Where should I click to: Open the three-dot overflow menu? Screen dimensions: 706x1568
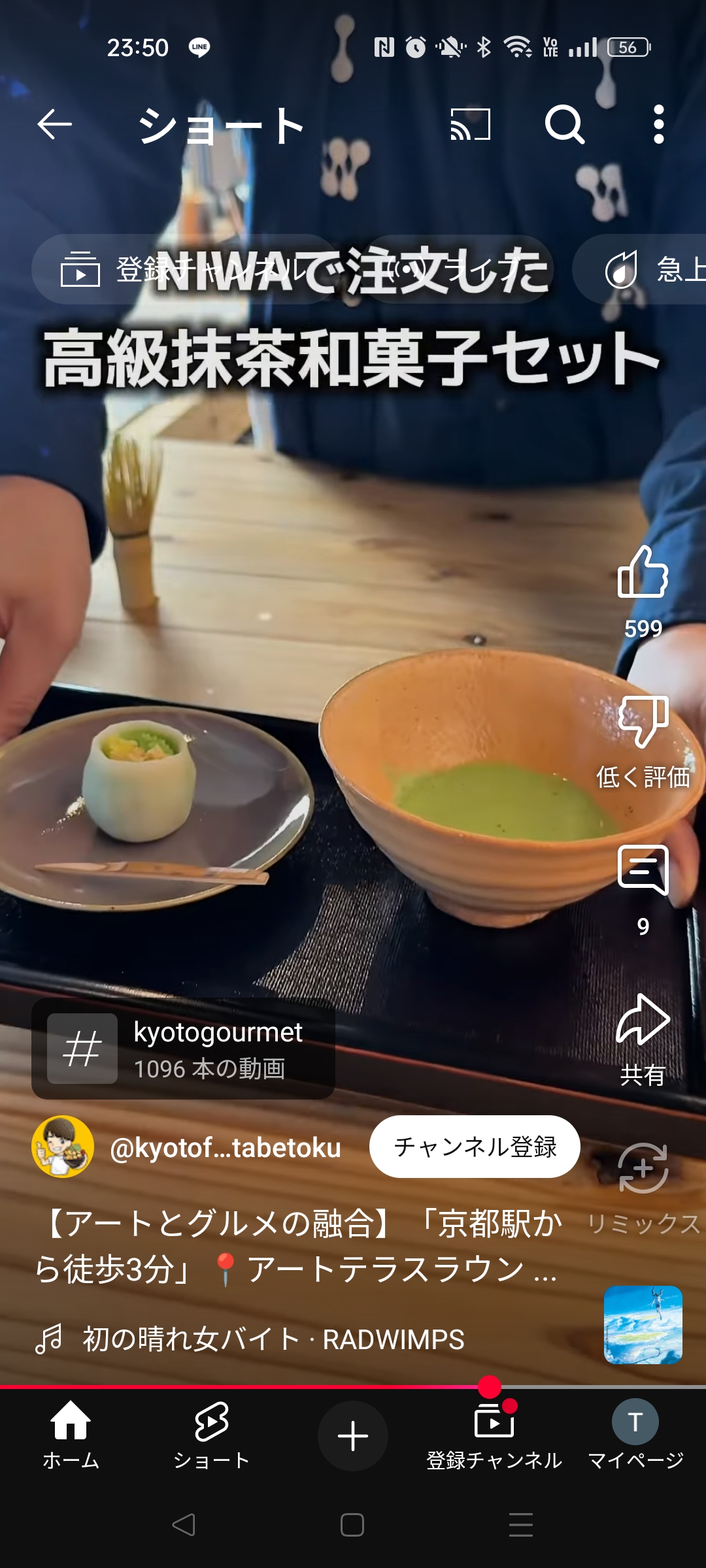tap(658, 124)
